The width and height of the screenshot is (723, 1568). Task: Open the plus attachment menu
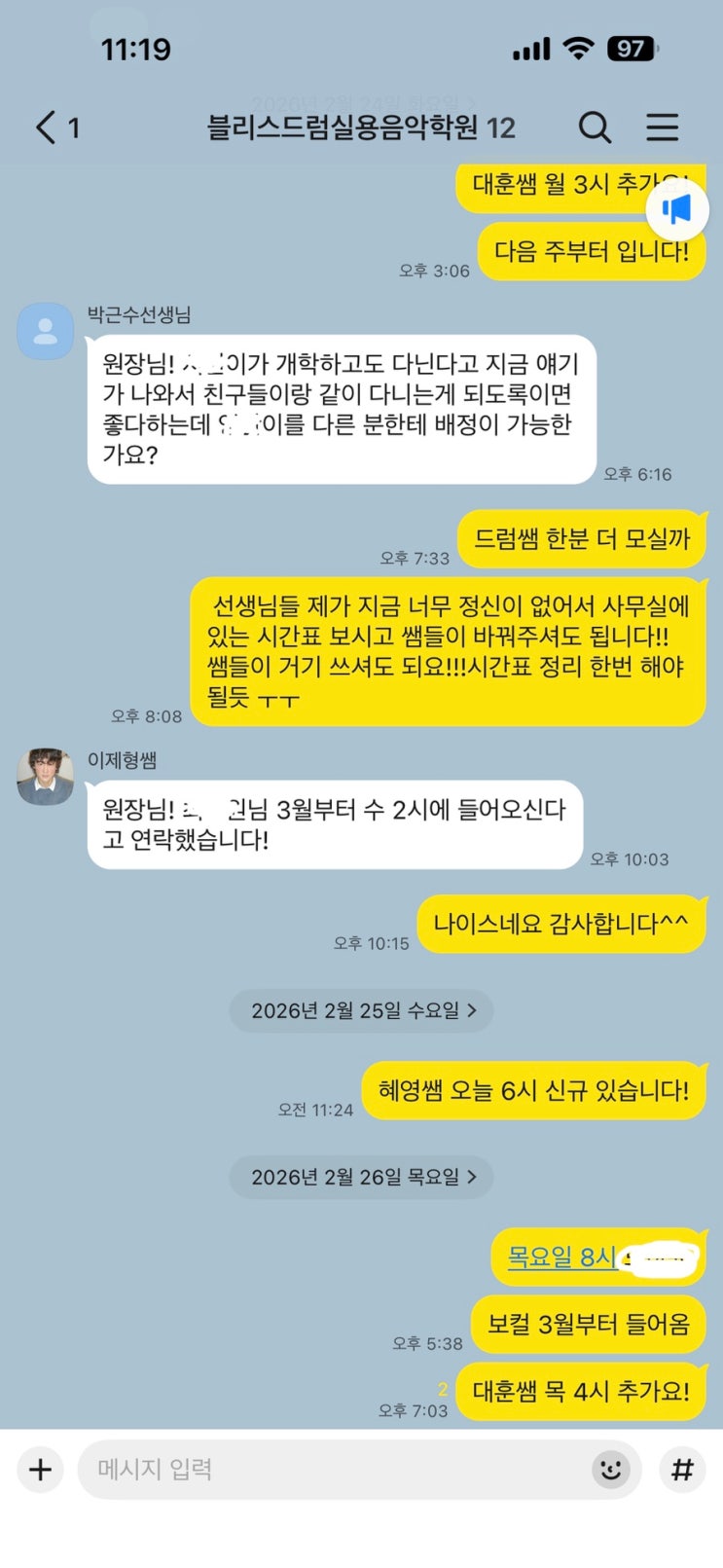pyautogui.click(x=40, y=1470)
